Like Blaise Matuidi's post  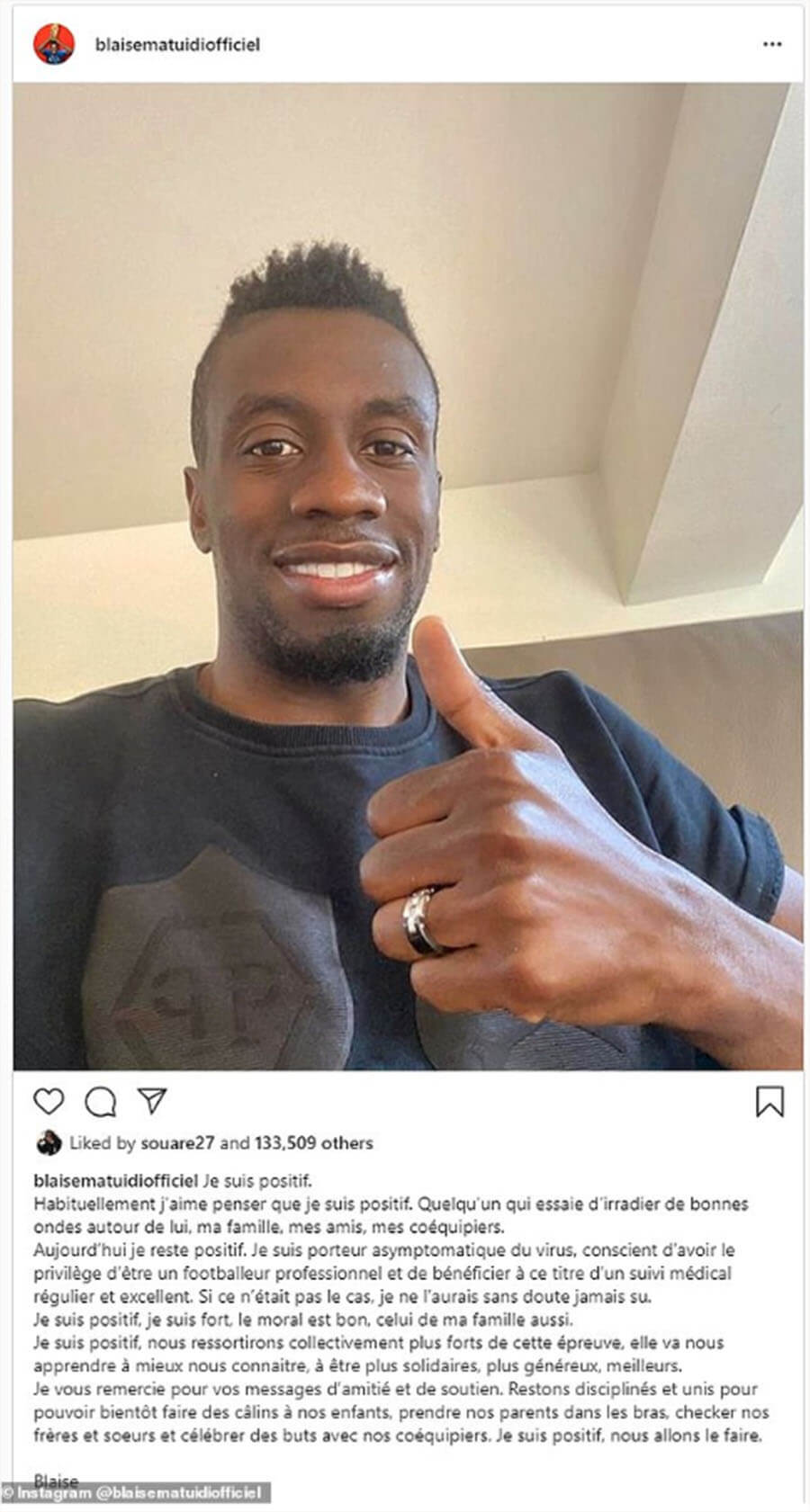pyautogui.click(x=49, y=1101)
